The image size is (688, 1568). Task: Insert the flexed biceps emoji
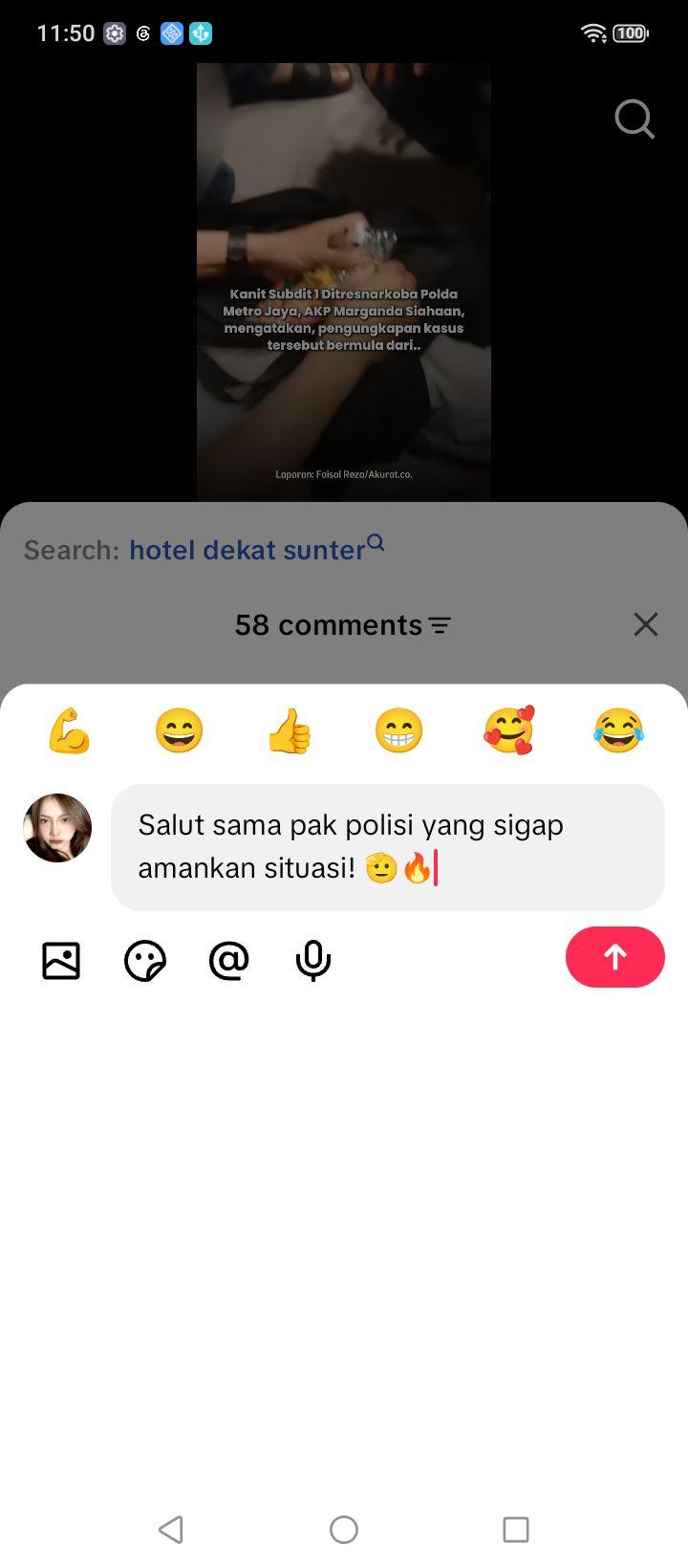tap(70, 731)
